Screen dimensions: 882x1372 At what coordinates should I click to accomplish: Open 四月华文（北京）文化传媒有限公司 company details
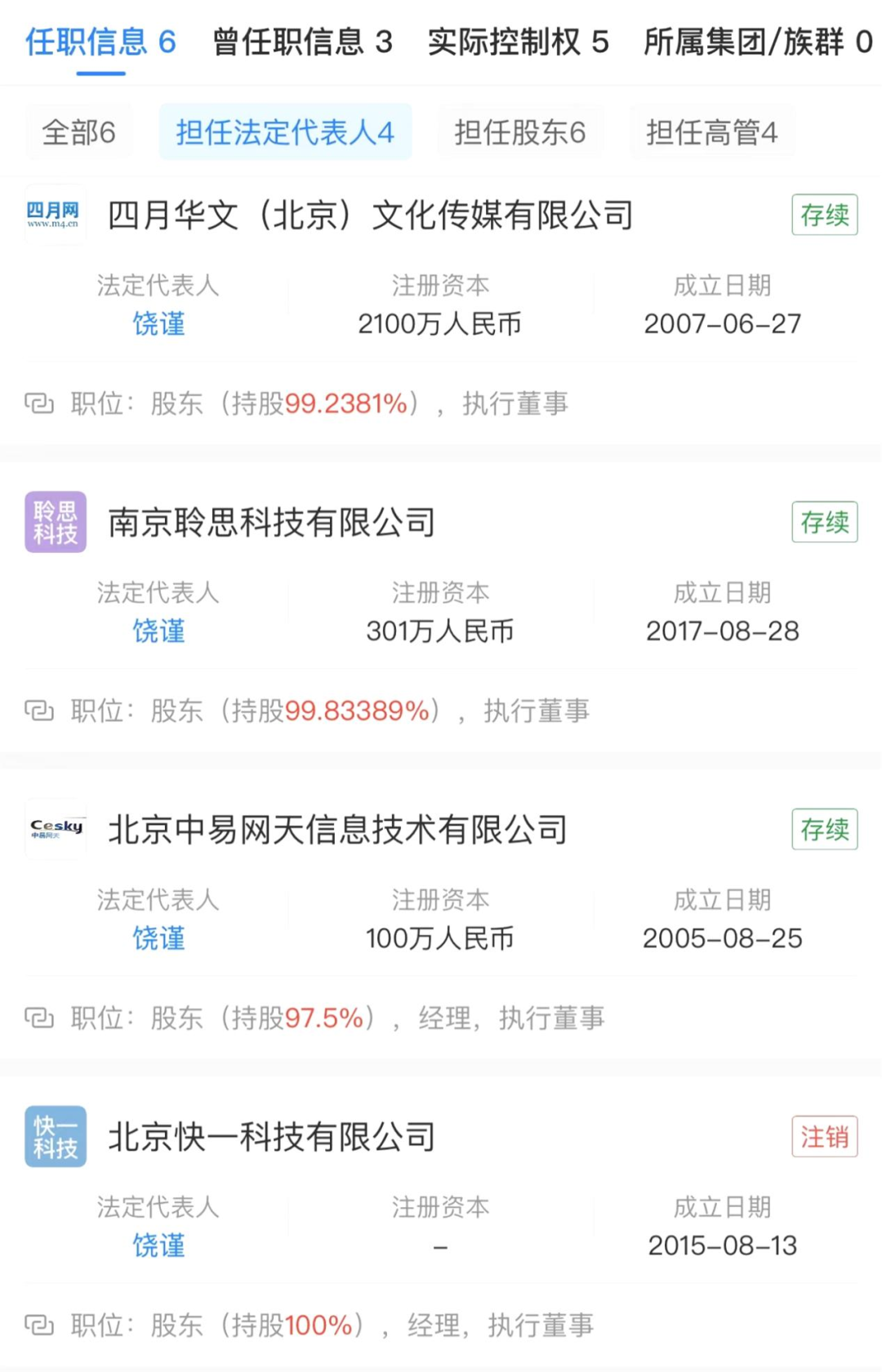point(370,216)
